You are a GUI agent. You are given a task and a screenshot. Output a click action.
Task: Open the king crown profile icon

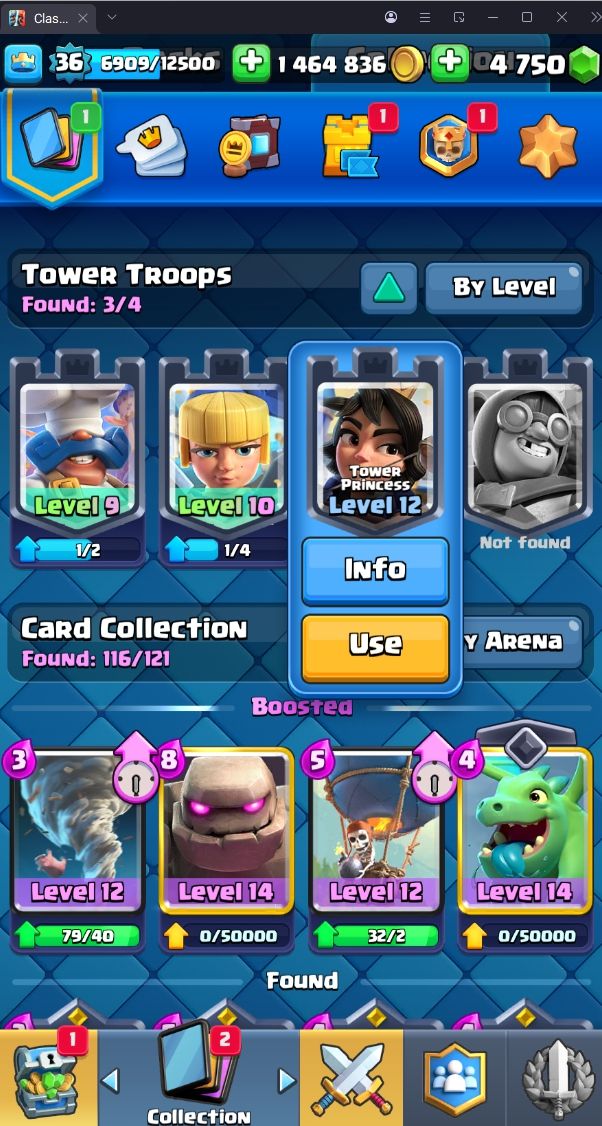coord(24,64)
